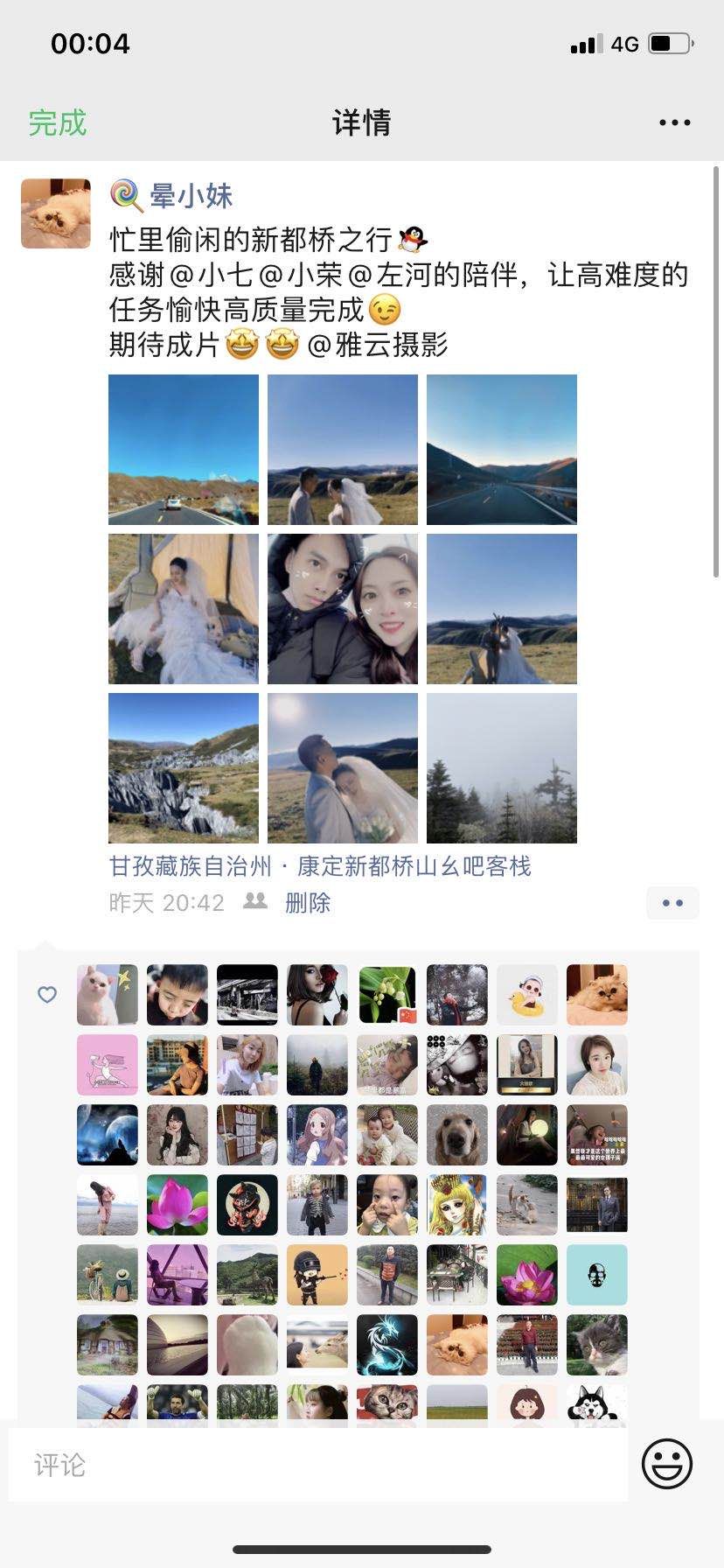Open the pink lotus liker's profile
724x1568 pixels.
click(178, 1205)
